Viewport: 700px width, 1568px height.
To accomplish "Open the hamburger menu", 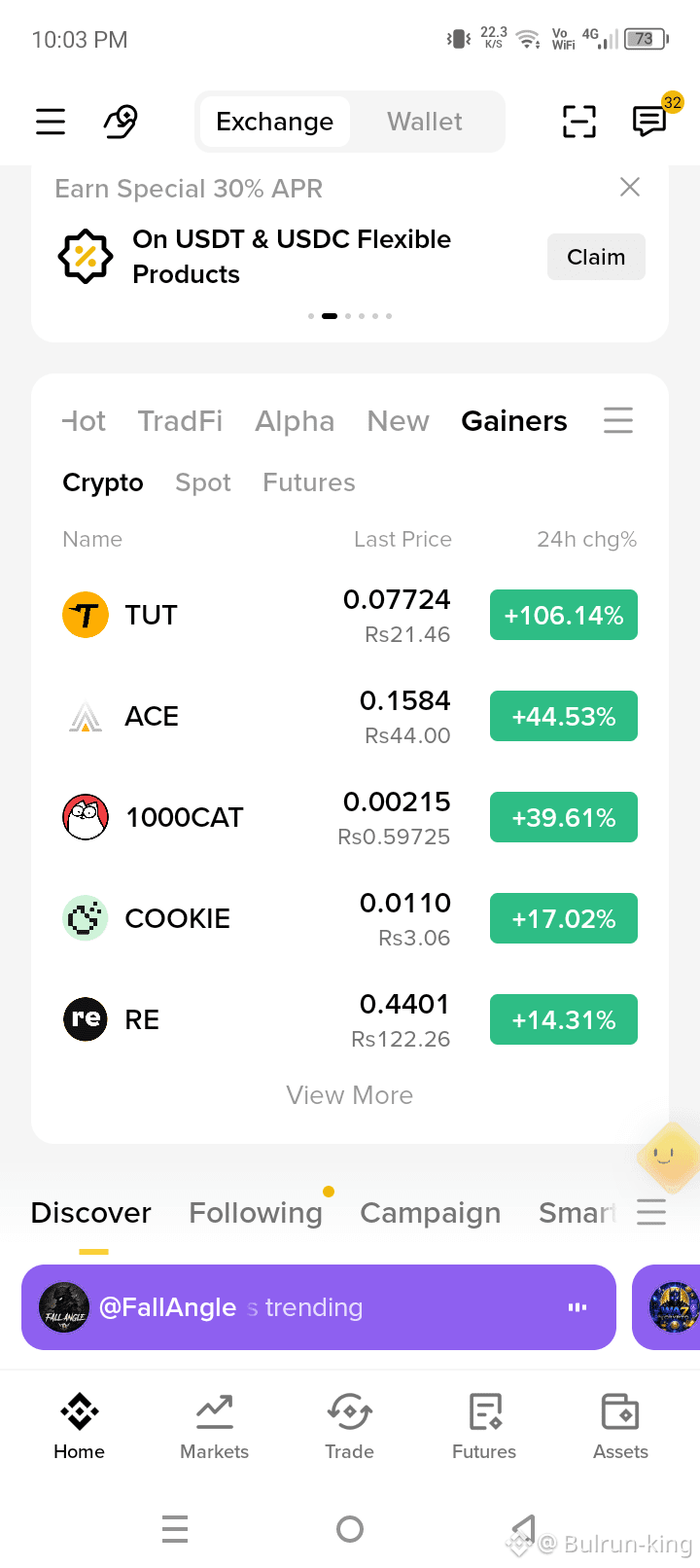I will (51, 122).
